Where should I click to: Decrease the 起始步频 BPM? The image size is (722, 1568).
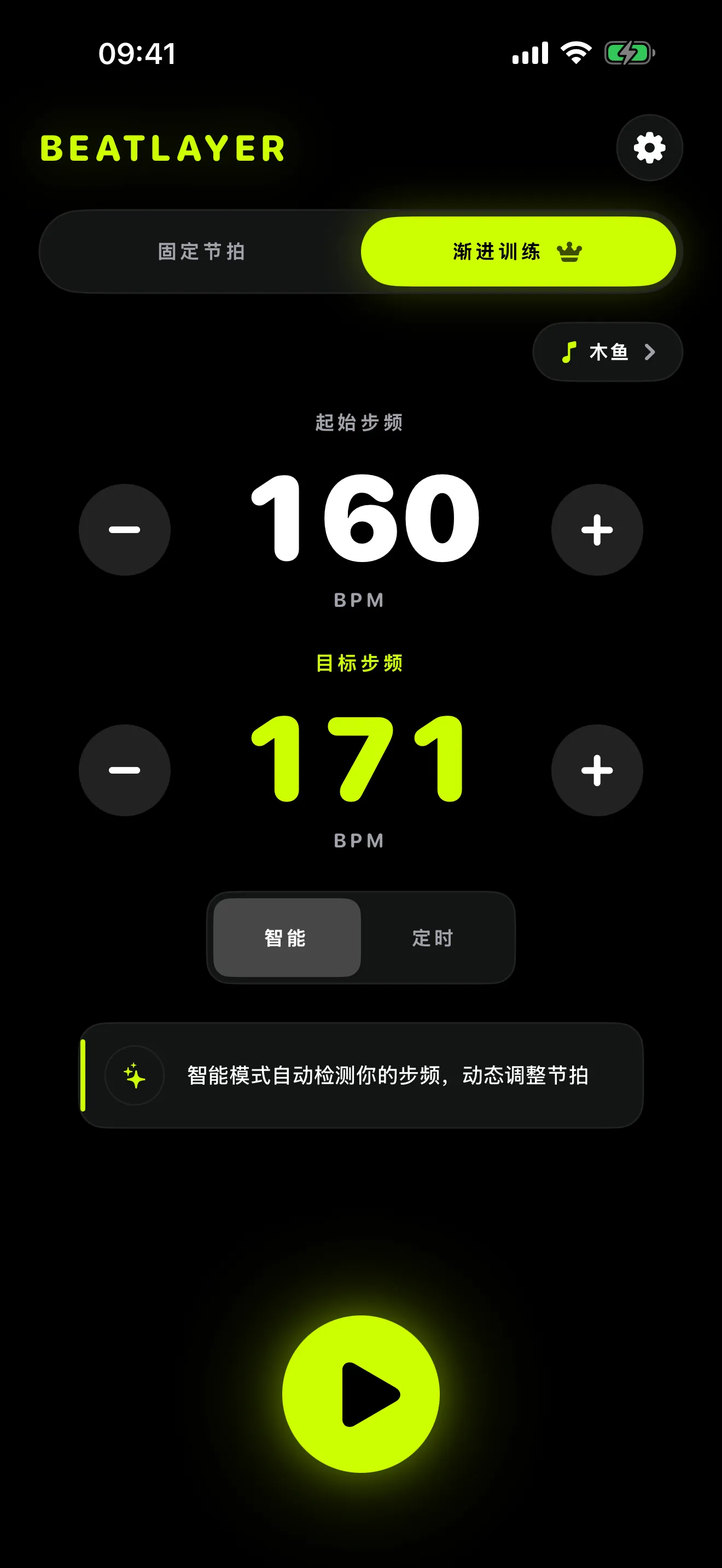(124, 530)
